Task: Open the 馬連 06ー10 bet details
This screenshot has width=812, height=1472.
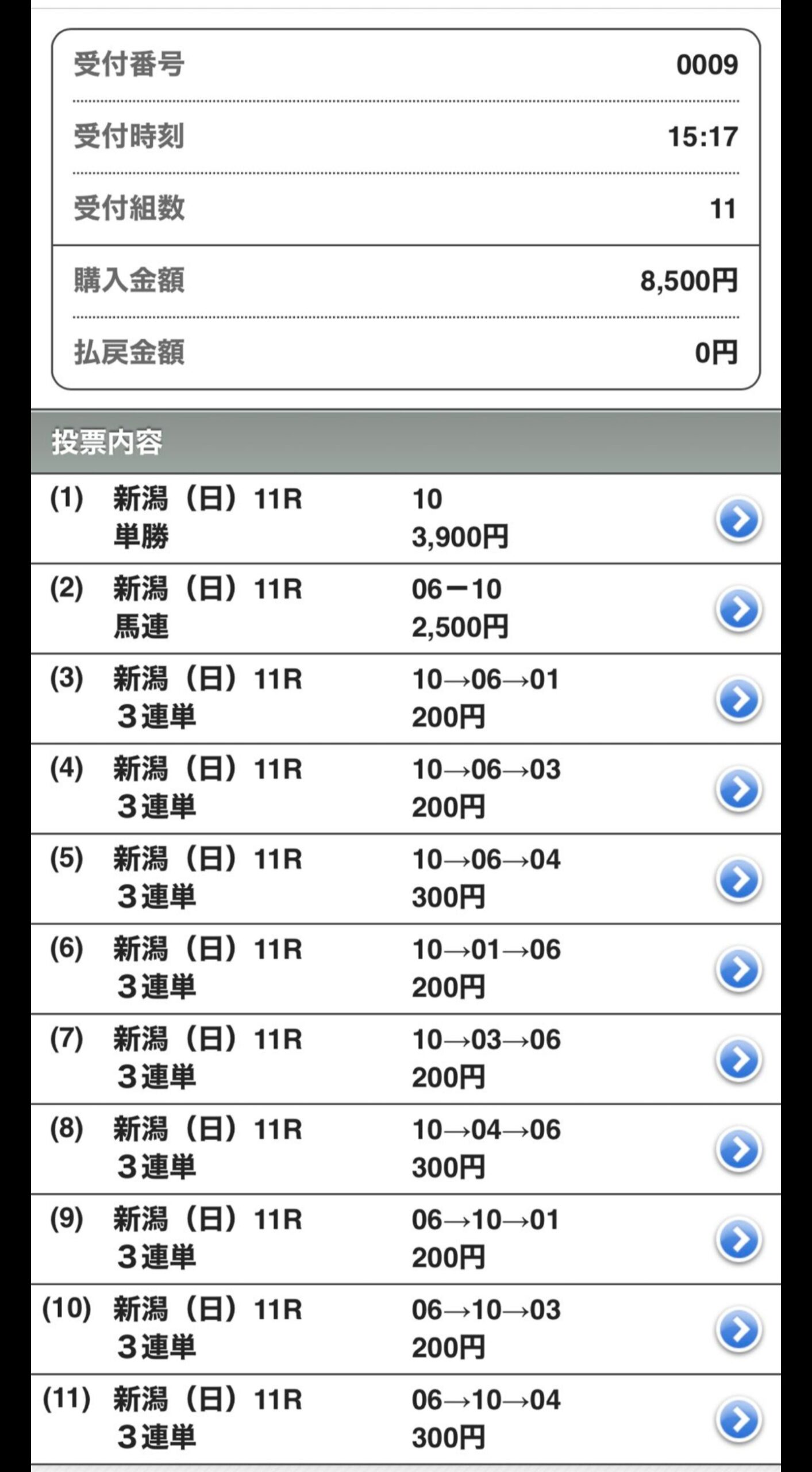Action: pos(406,608)
